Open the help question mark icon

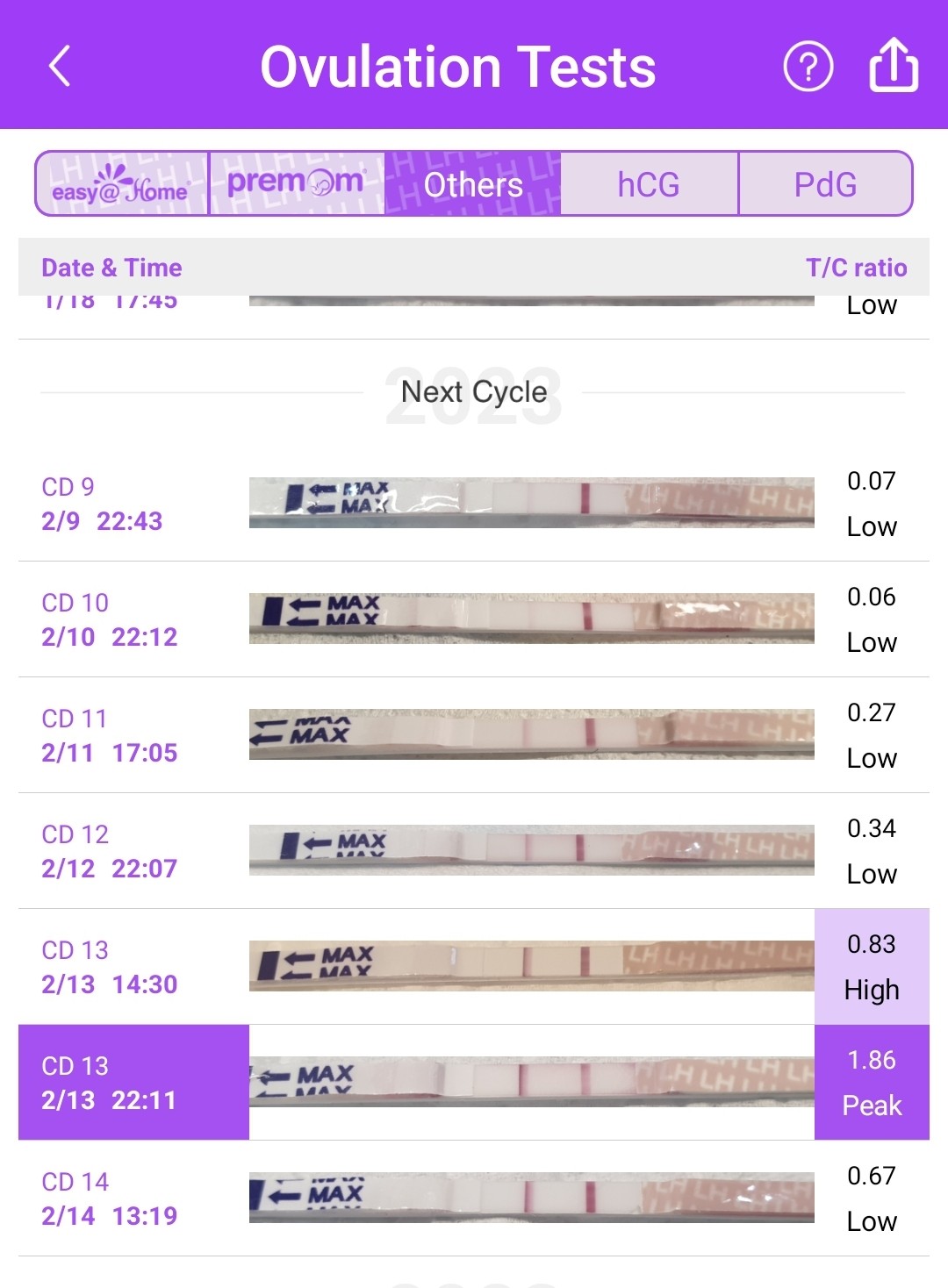click(808, 67)
